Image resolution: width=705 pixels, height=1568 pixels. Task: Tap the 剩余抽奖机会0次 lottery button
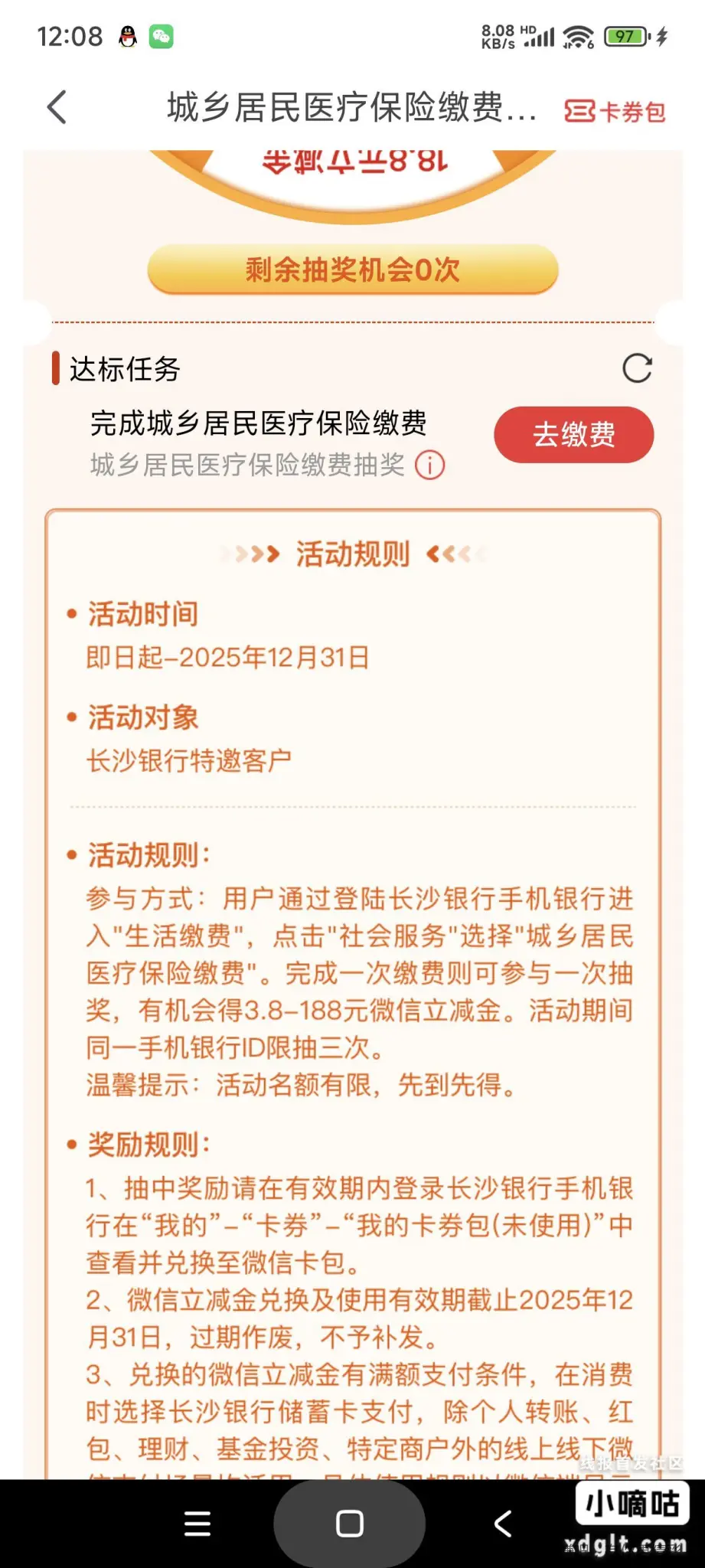[x=353, y=269]
